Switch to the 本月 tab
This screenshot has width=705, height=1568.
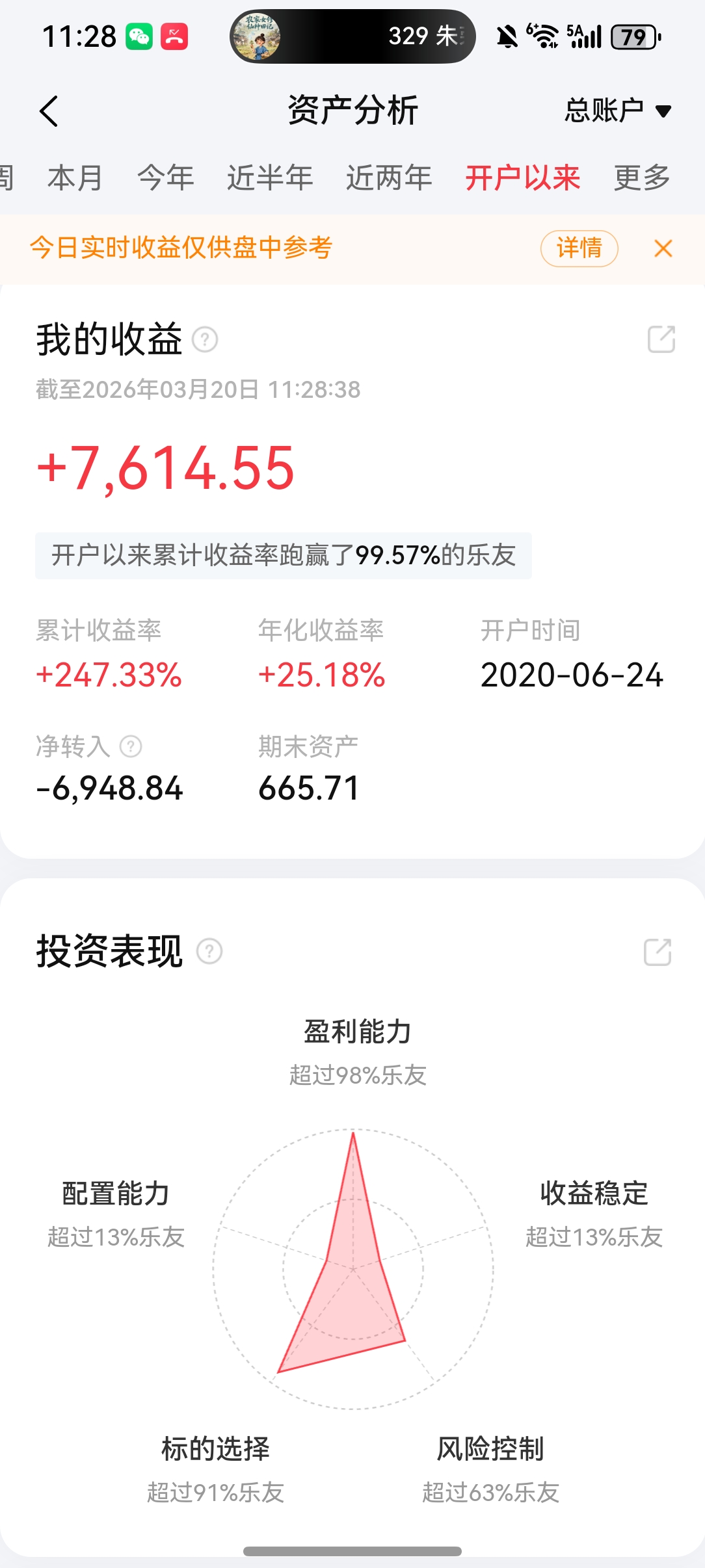[75, 177]
